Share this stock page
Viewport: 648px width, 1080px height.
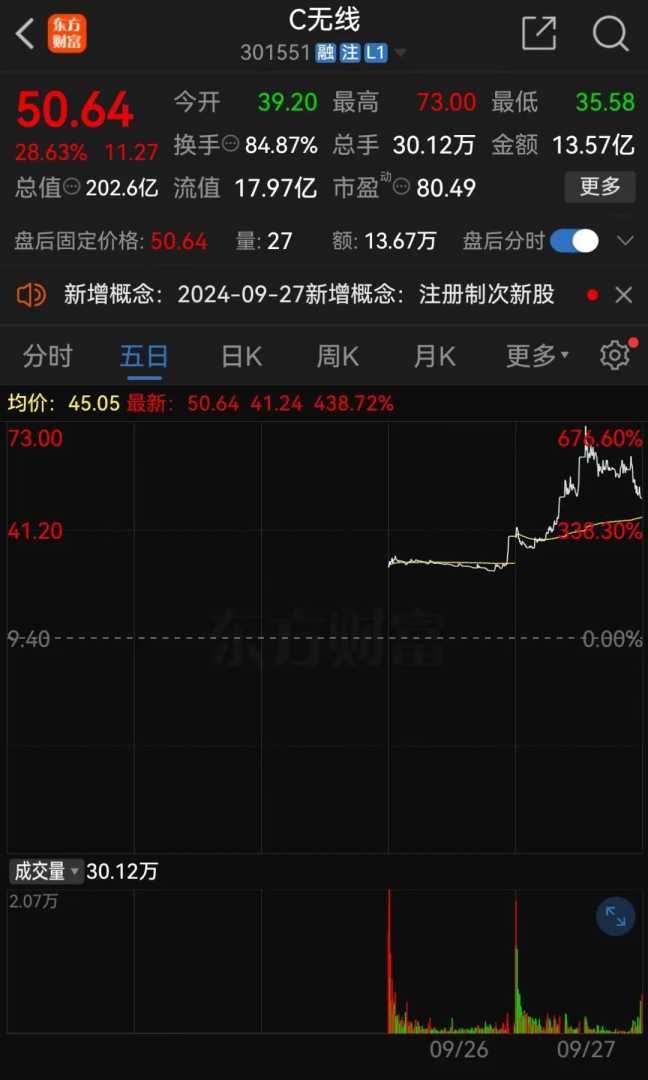(x=539, y=33)
